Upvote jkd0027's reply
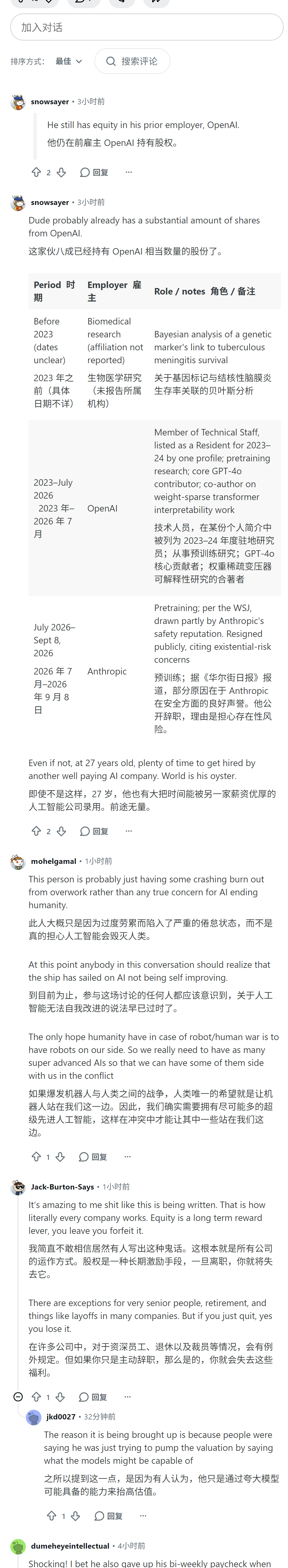The width and height of the screenshot is (288, 1568). point(52,1516)
